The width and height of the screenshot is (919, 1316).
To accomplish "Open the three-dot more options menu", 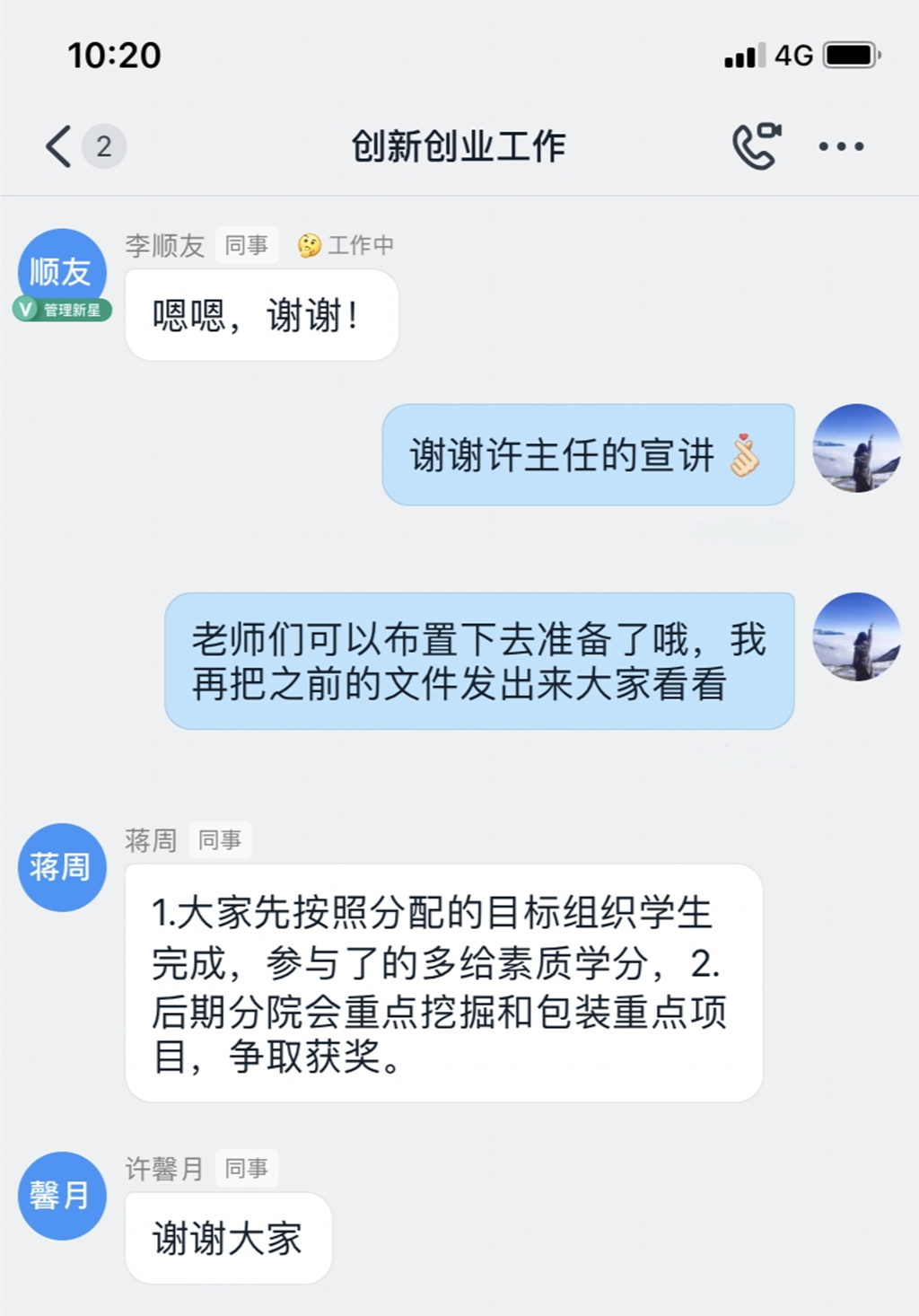I will pos(841,146).
